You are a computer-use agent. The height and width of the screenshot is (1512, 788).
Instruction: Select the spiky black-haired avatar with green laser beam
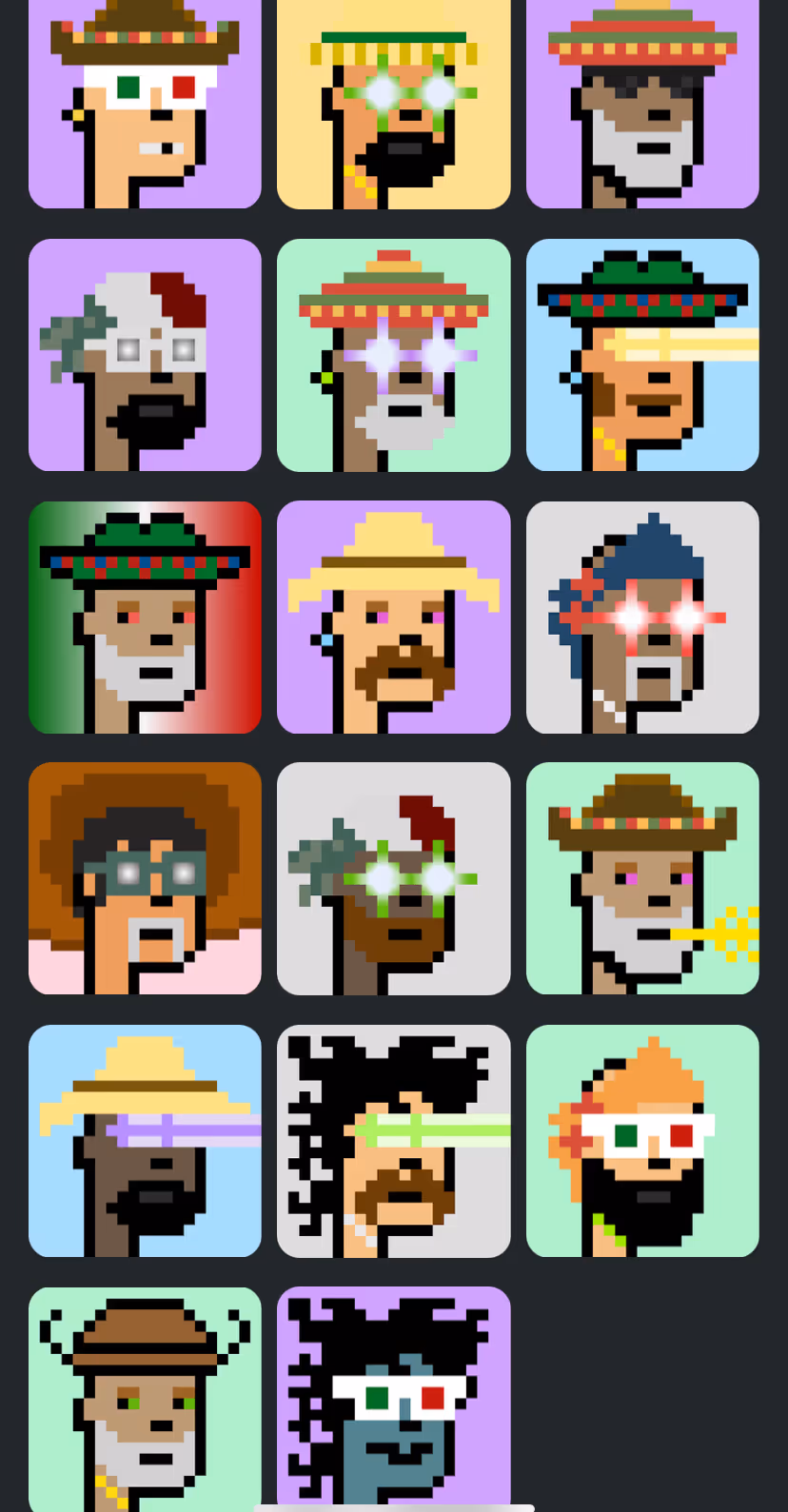(393, 1141)
